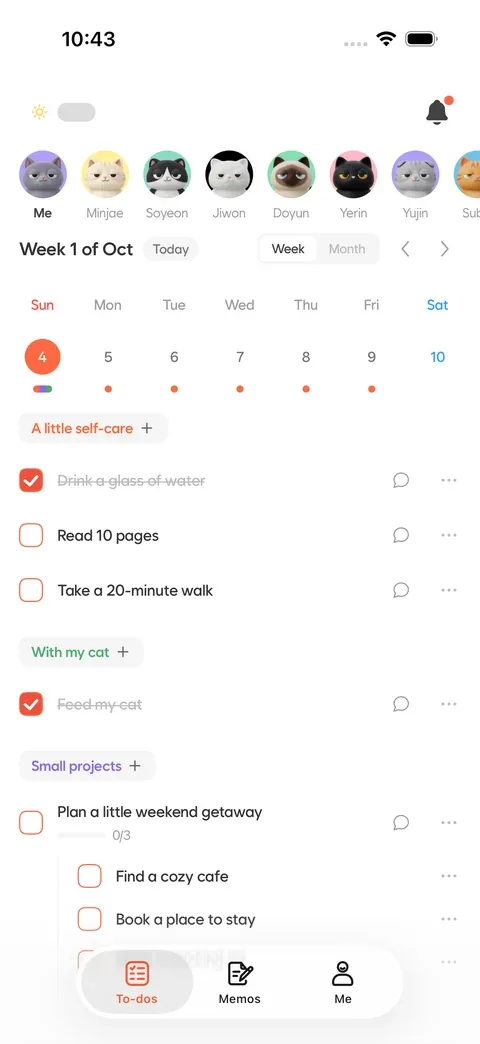Open more options for Book a place to stay

[x=449, y=919]
